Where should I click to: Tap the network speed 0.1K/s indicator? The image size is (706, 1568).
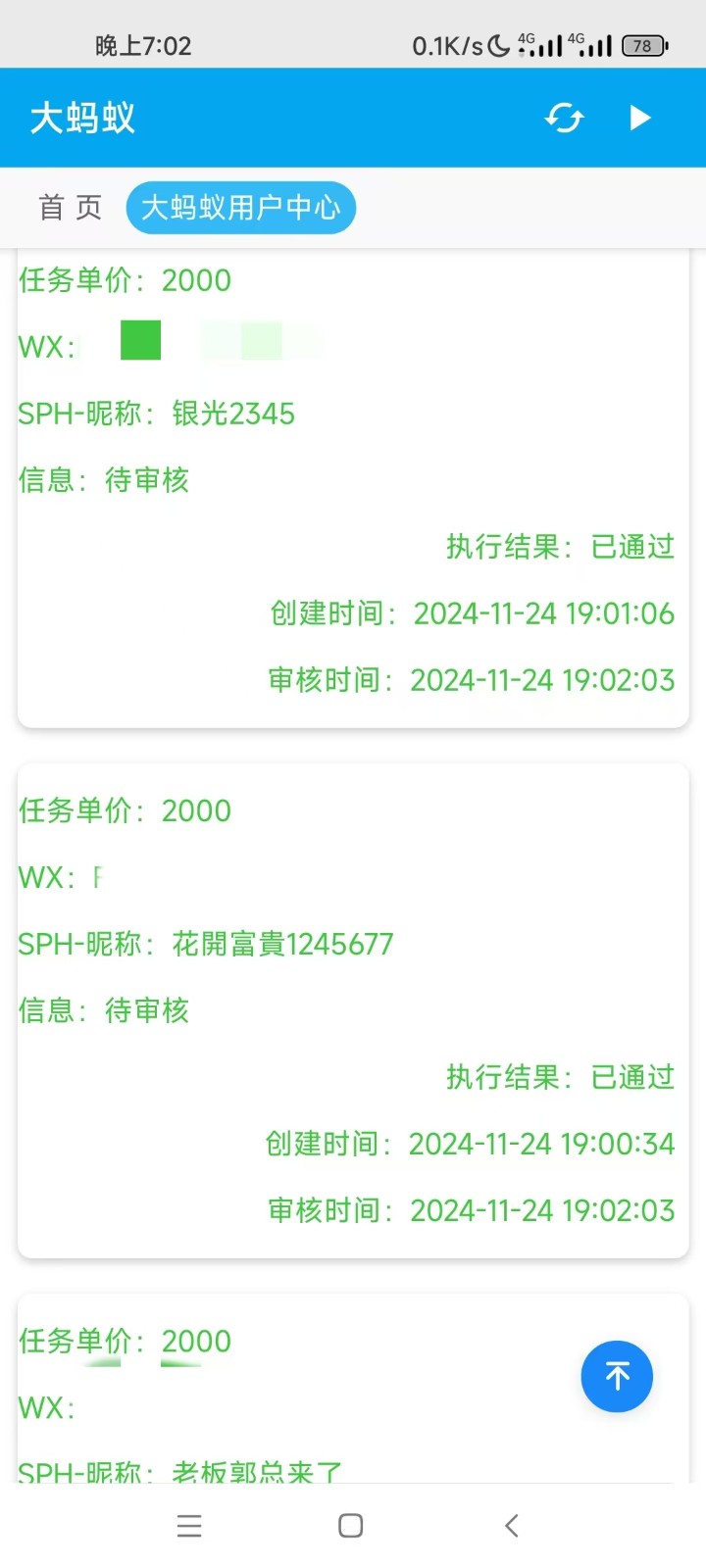pyautogui.click(x=450, y=43)
